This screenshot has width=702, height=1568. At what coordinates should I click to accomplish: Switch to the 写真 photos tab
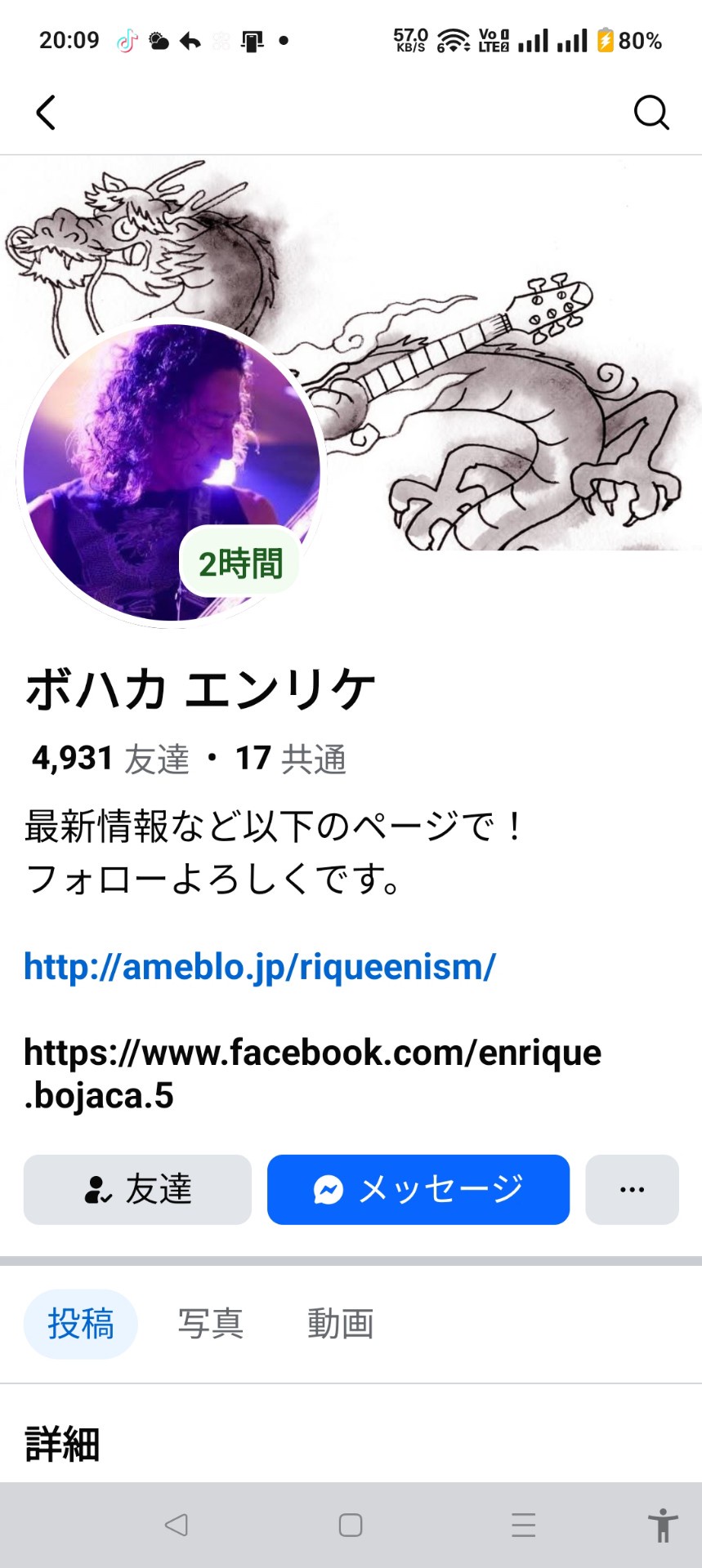tap(211, 1324)
